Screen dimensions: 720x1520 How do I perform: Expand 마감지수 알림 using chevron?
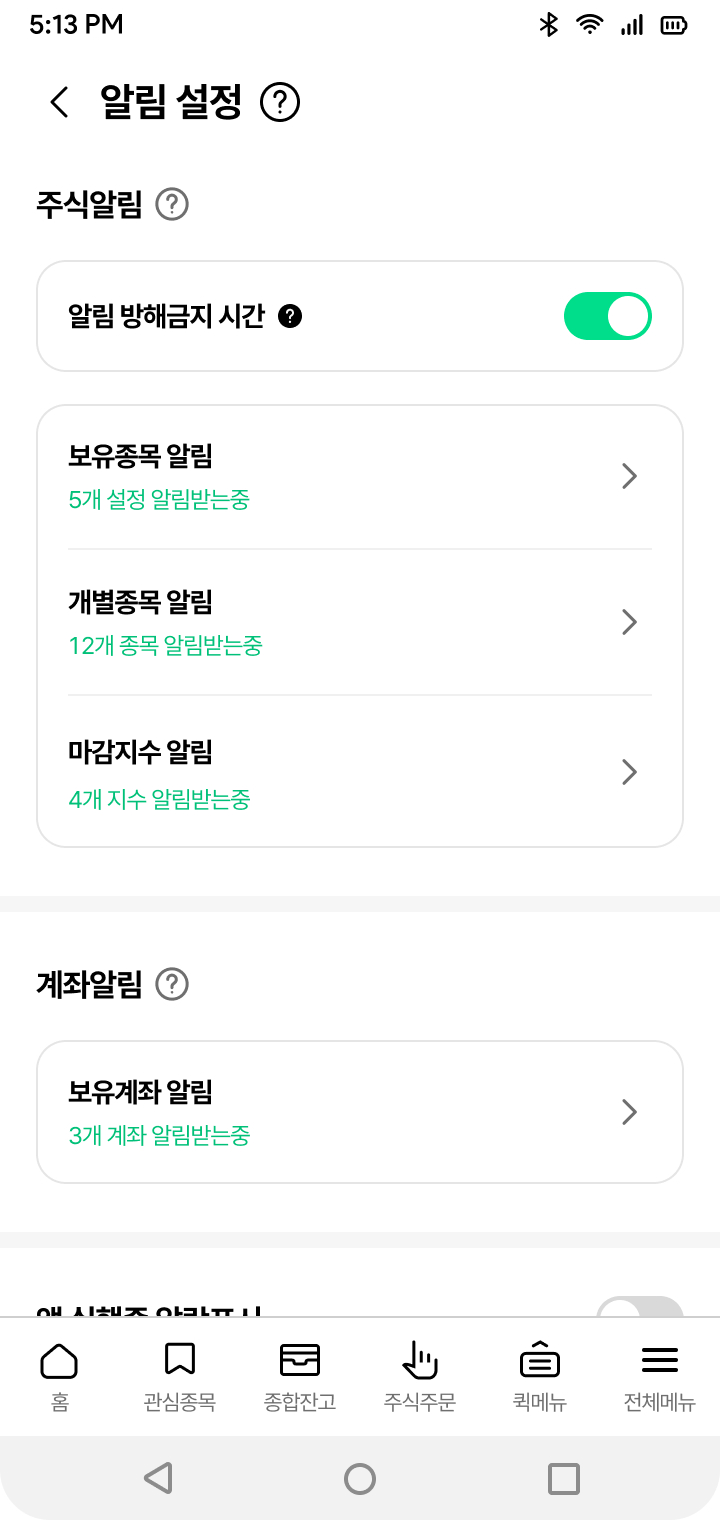pyautogui.click(x=629, y=772)
